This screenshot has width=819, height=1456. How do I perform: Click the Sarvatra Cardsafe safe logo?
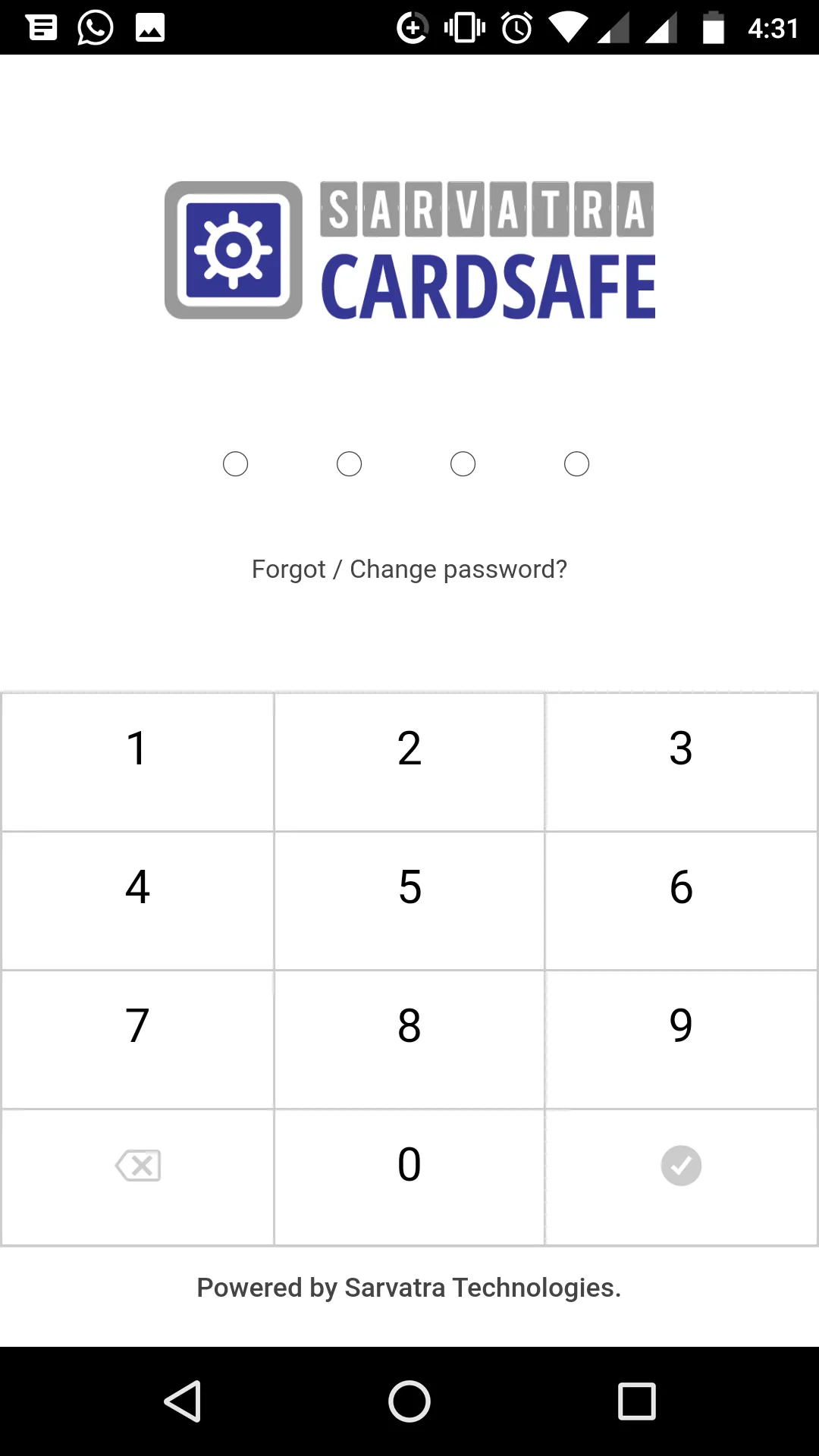(x=232, y=249)
